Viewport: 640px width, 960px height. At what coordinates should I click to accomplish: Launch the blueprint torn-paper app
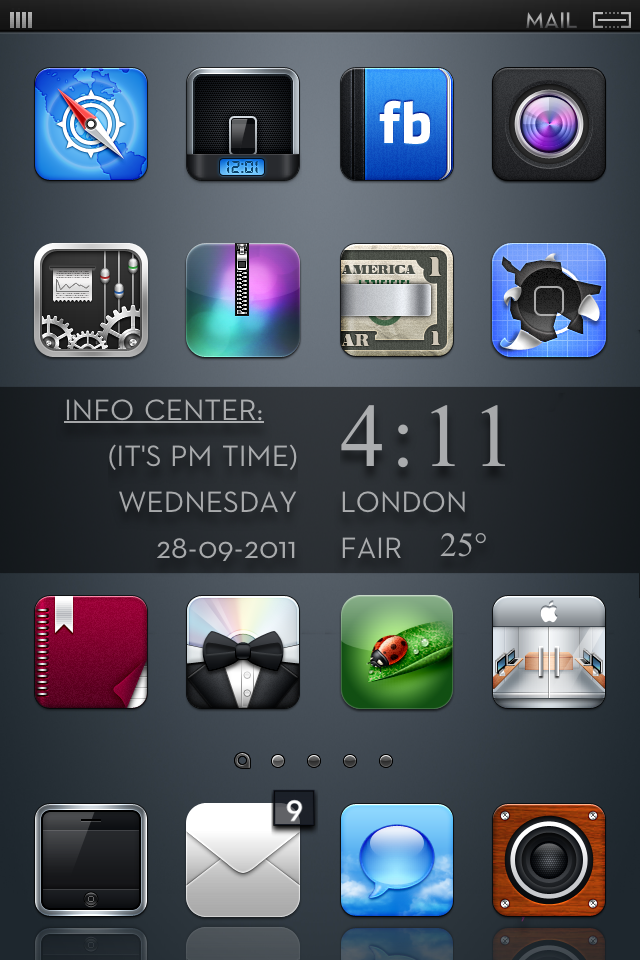tap(549, 300)
